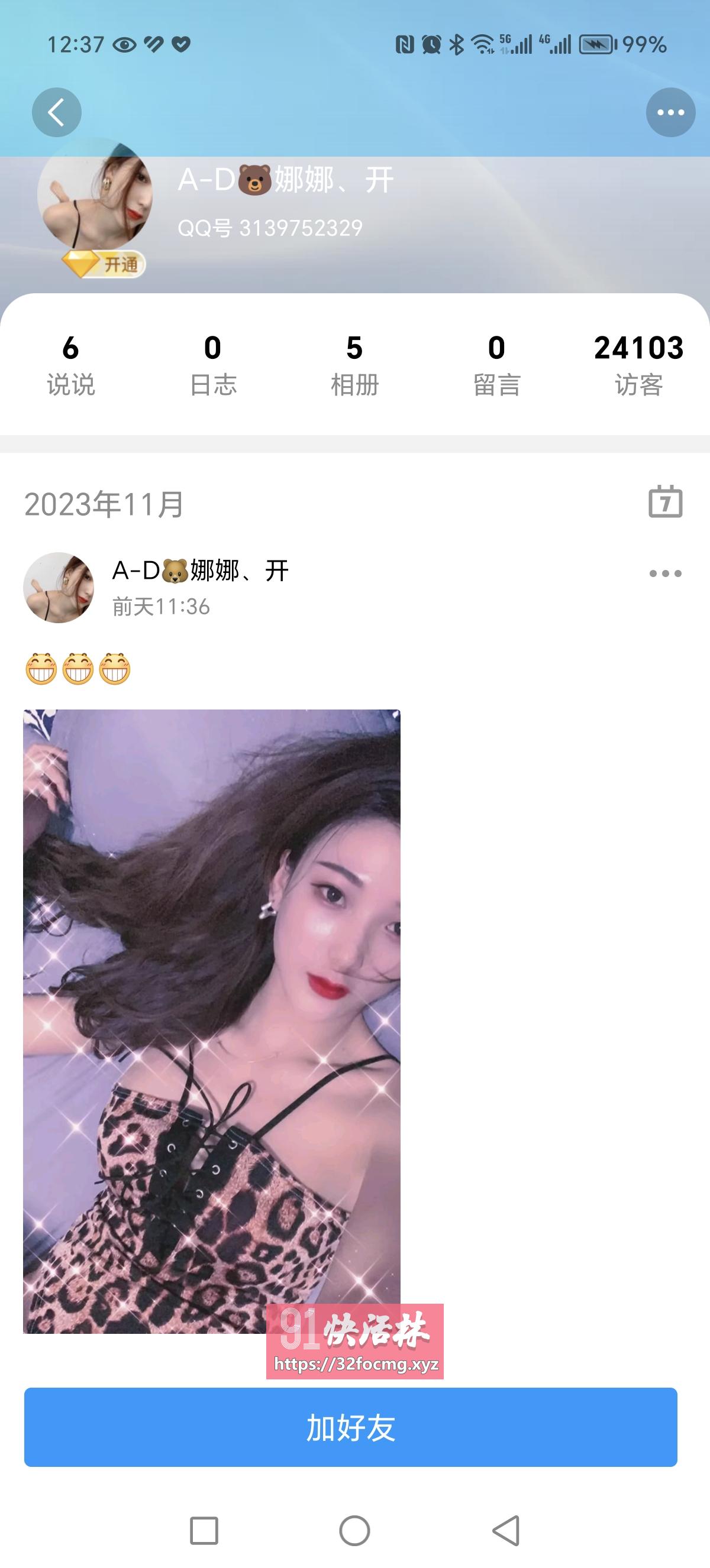710x1568 pixels.
Task: Tap the yellow diamond 开通 badge
Action: tap(104, 265)
